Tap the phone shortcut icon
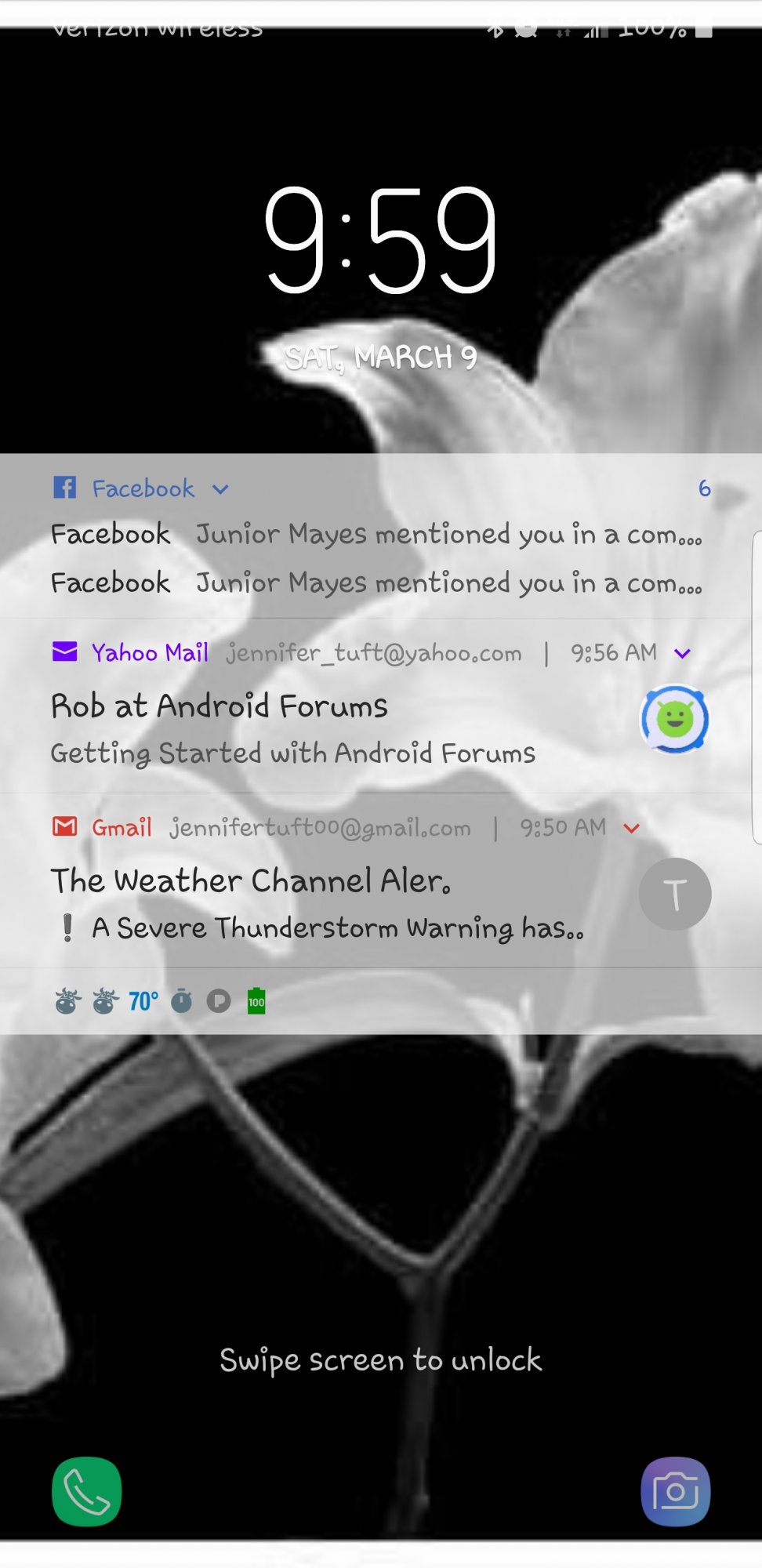 86,1491
